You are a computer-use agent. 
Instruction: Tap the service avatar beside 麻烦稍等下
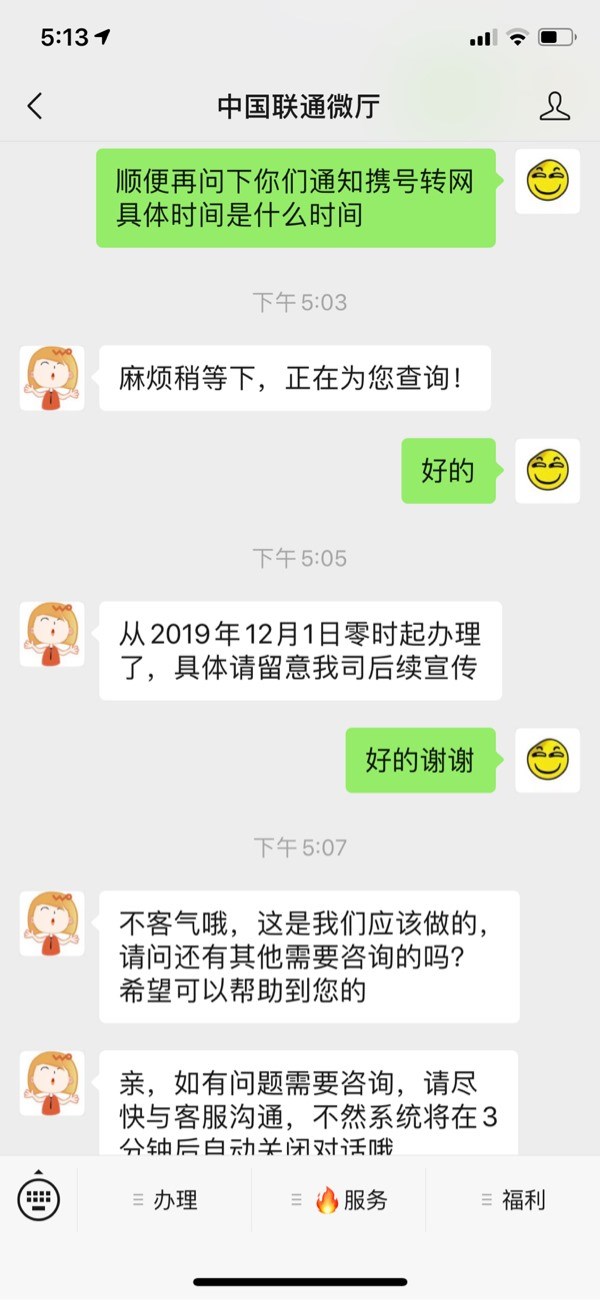(x=52, y=378)
